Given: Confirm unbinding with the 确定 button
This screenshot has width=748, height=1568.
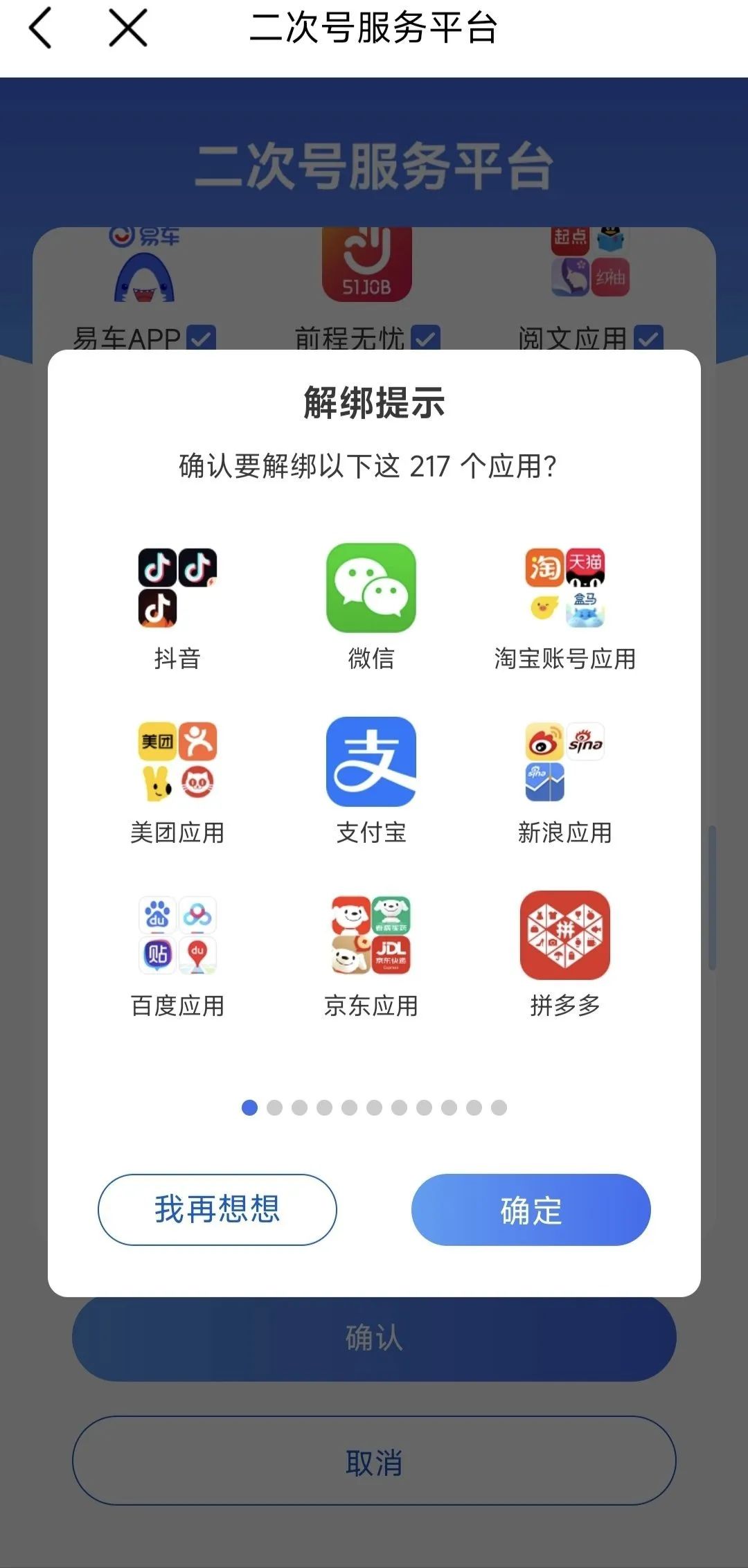Looking at the screenshot, I should coord(531,1210).
